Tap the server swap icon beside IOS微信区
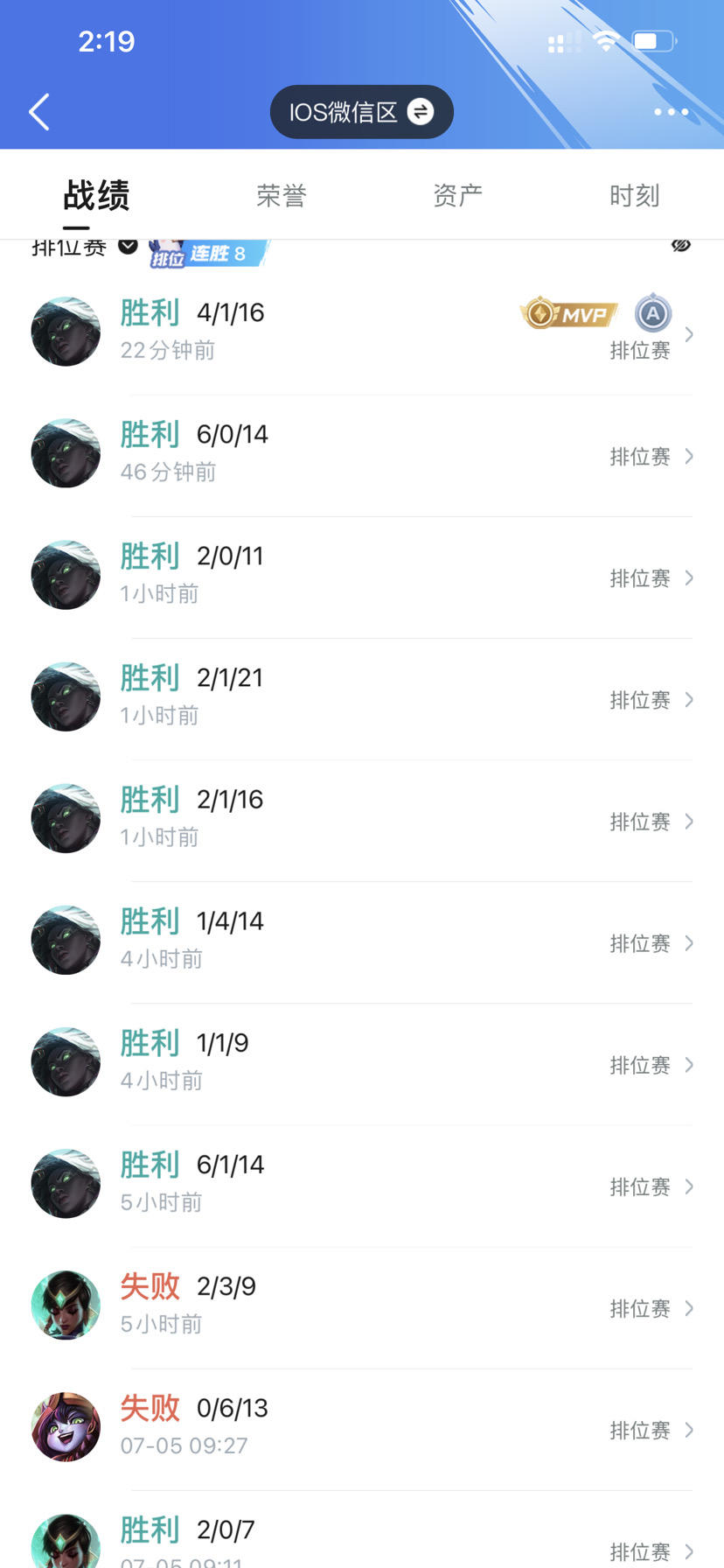 pos(420,112)
